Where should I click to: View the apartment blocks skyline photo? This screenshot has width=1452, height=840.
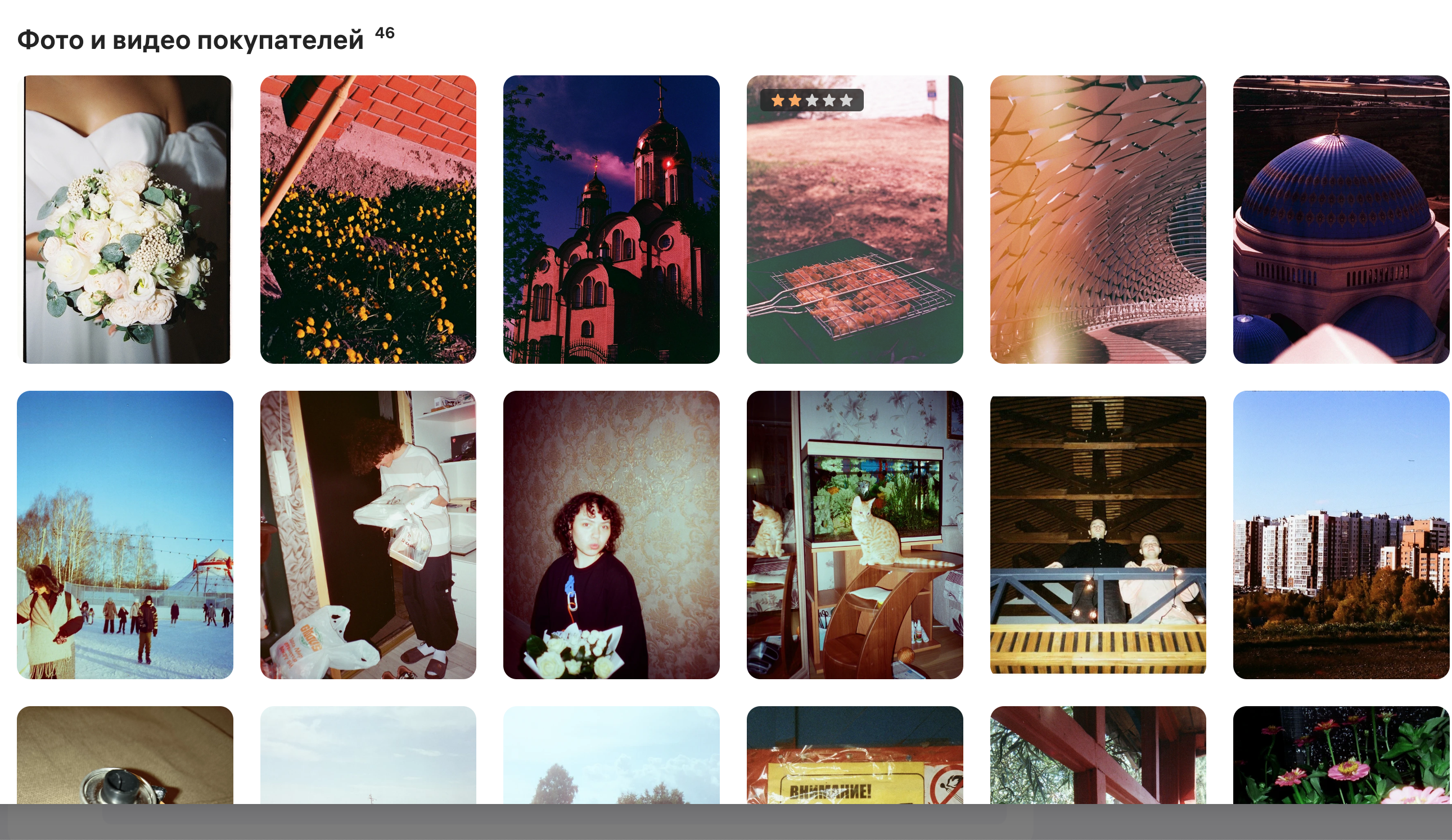tap(1341, 535)
